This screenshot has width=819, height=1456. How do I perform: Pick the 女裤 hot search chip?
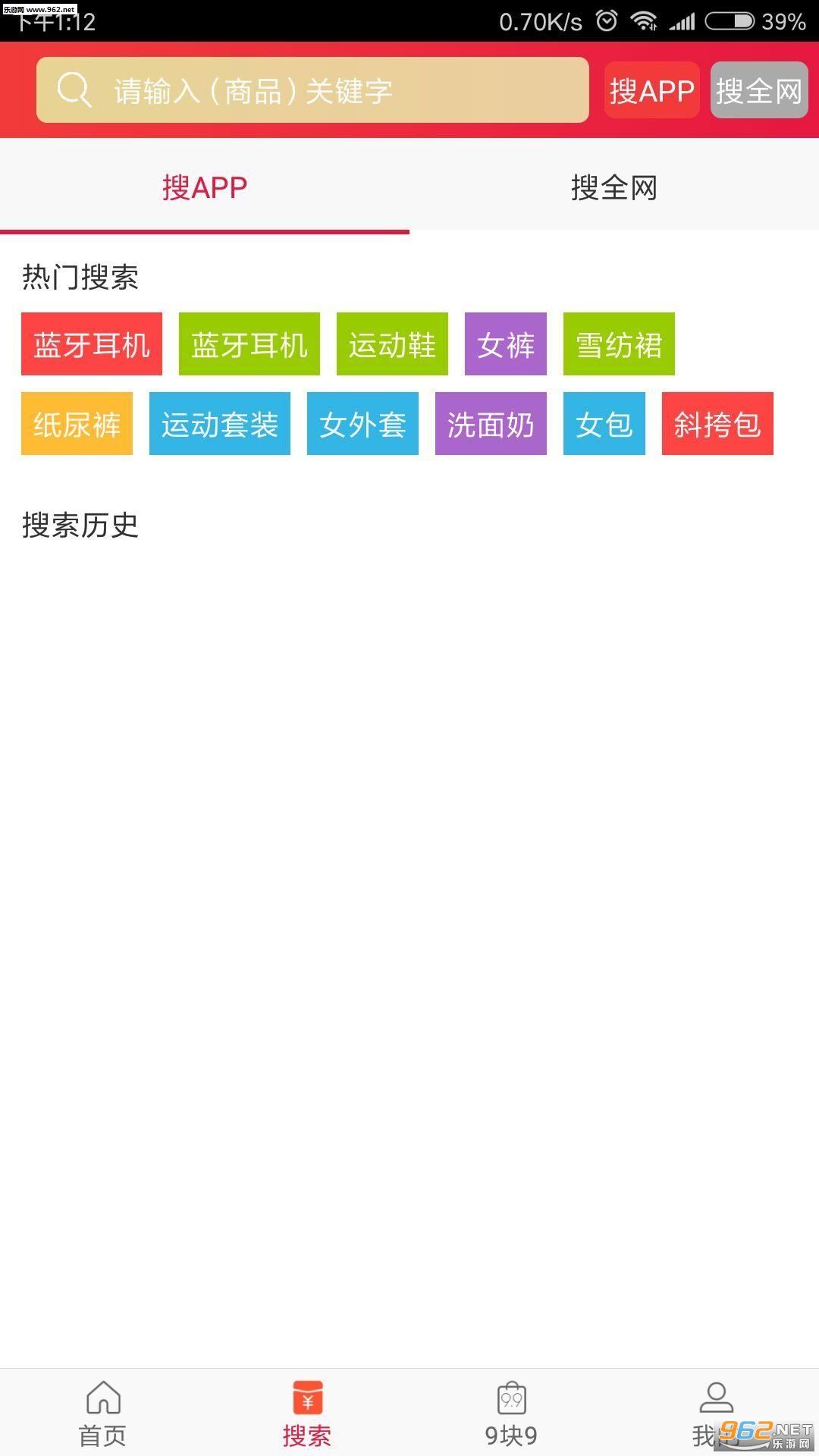(x=506, y=344)
